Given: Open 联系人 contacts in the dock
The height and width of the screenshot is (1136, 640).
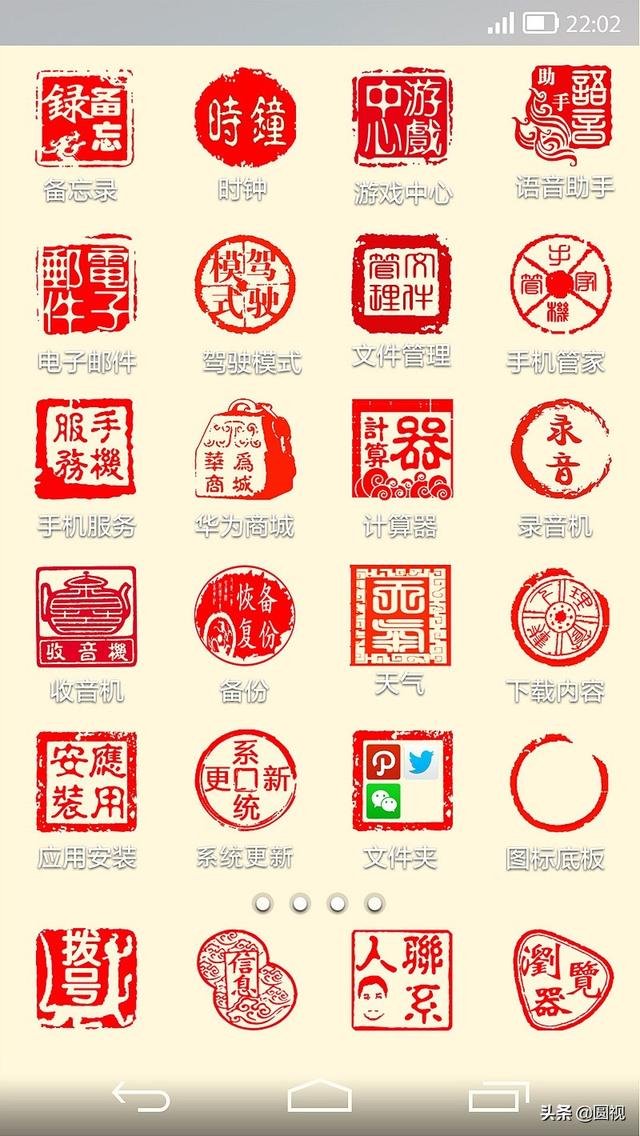Looking at the screenshot, I should (x=402, y=980).
